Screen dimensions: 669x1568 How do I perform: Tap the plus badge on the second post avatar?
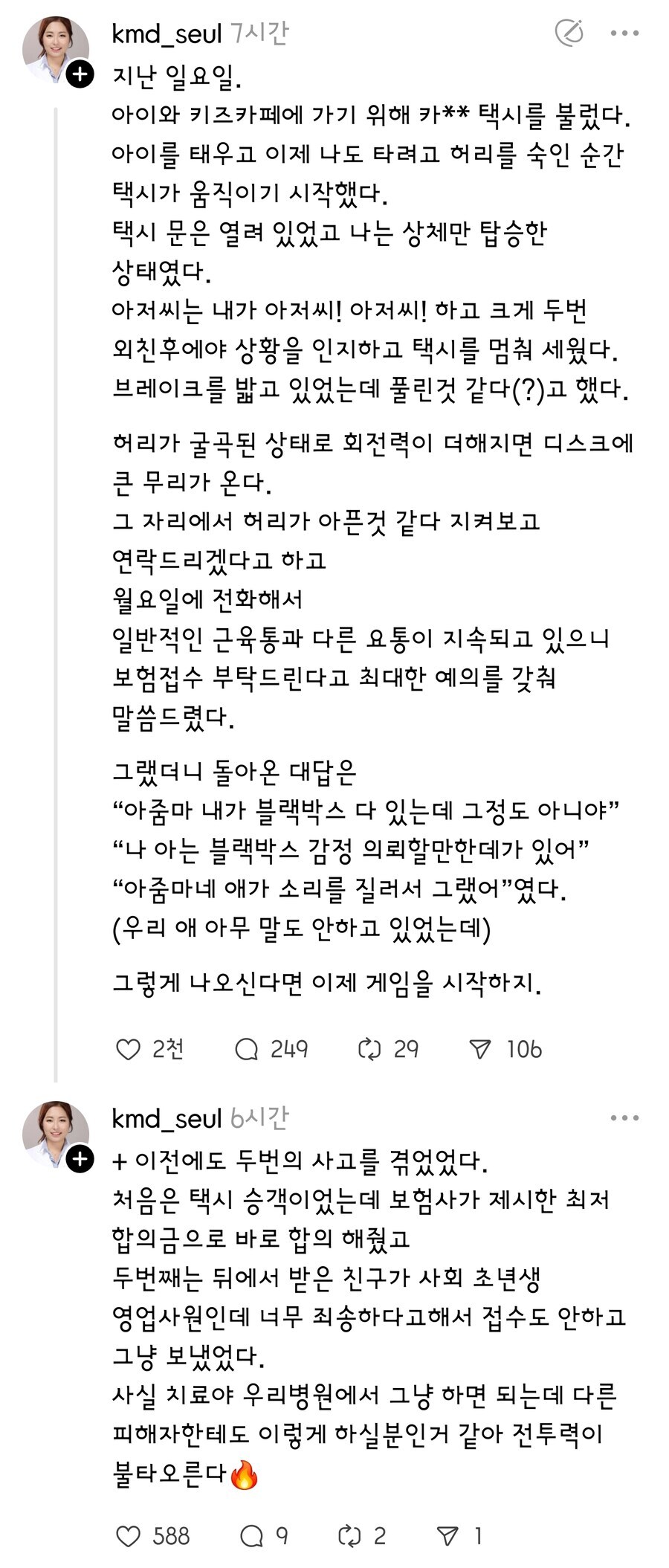coord(80,1160)
